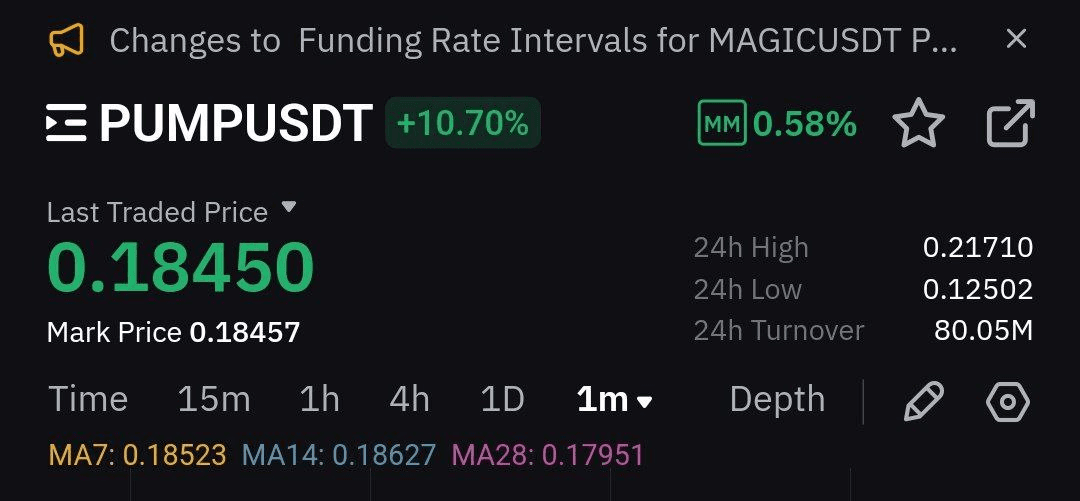Add PUMPUSDT to favorites with the star
The image size is (1080, 501).
(918, 124)
